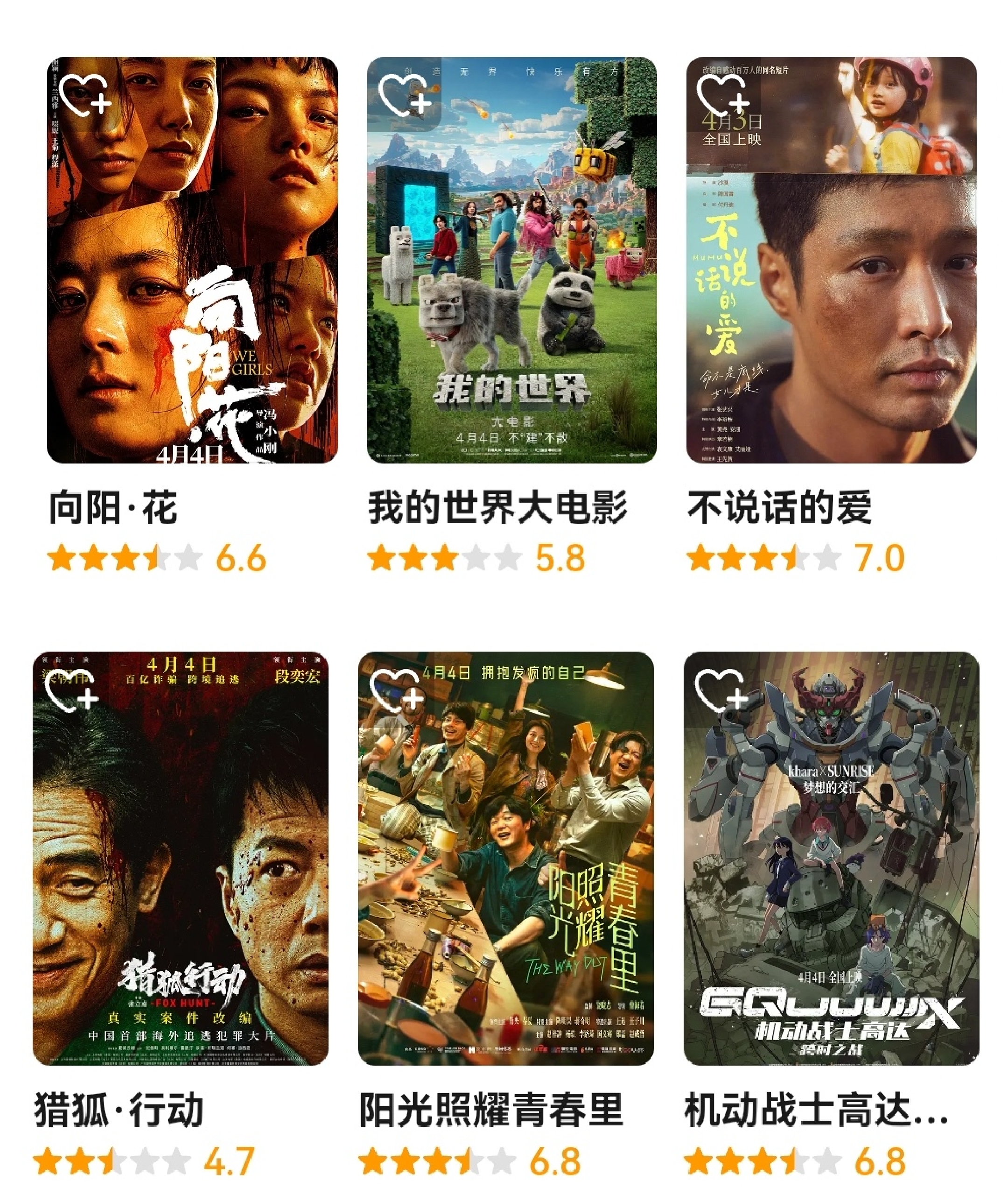Save 机动战士高达 with the heart-plus icon

point(721,690)
